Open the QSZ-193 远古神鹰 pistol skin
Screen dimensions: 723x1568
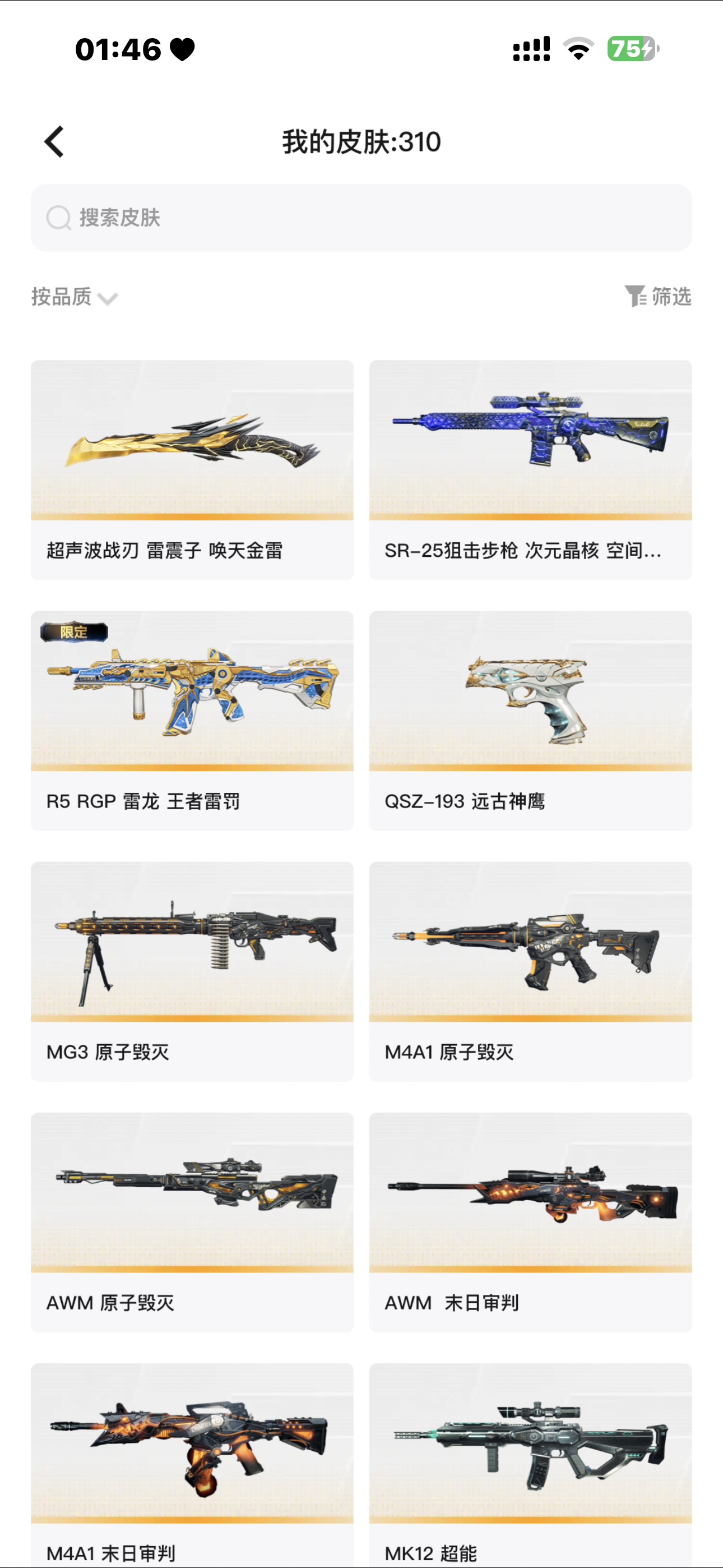[x=530, y=720]
